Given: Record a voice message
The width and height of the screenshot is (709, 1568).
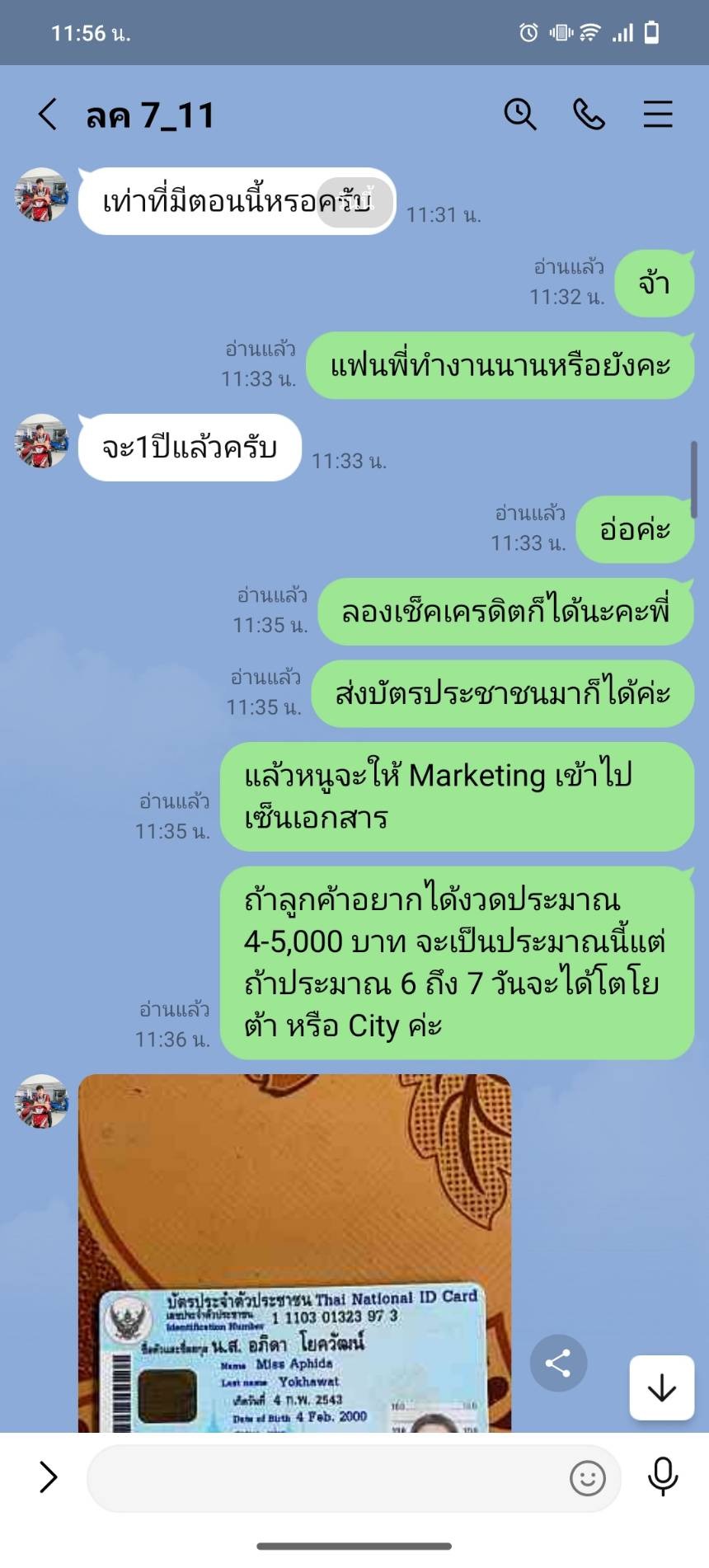Looking at the screenshot, I should tap(663, 1477).
